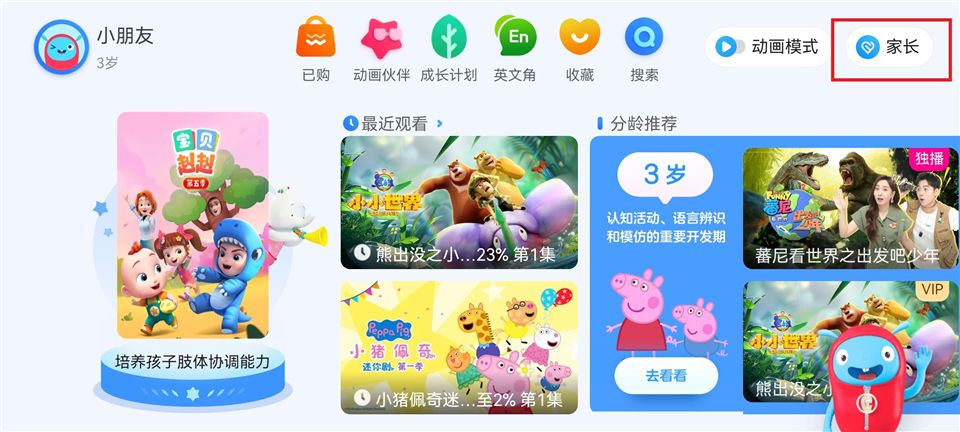This screenshot has height=432, width=960.
Task: Open the 小朋友 profile avatar
Action: point(61,47)
